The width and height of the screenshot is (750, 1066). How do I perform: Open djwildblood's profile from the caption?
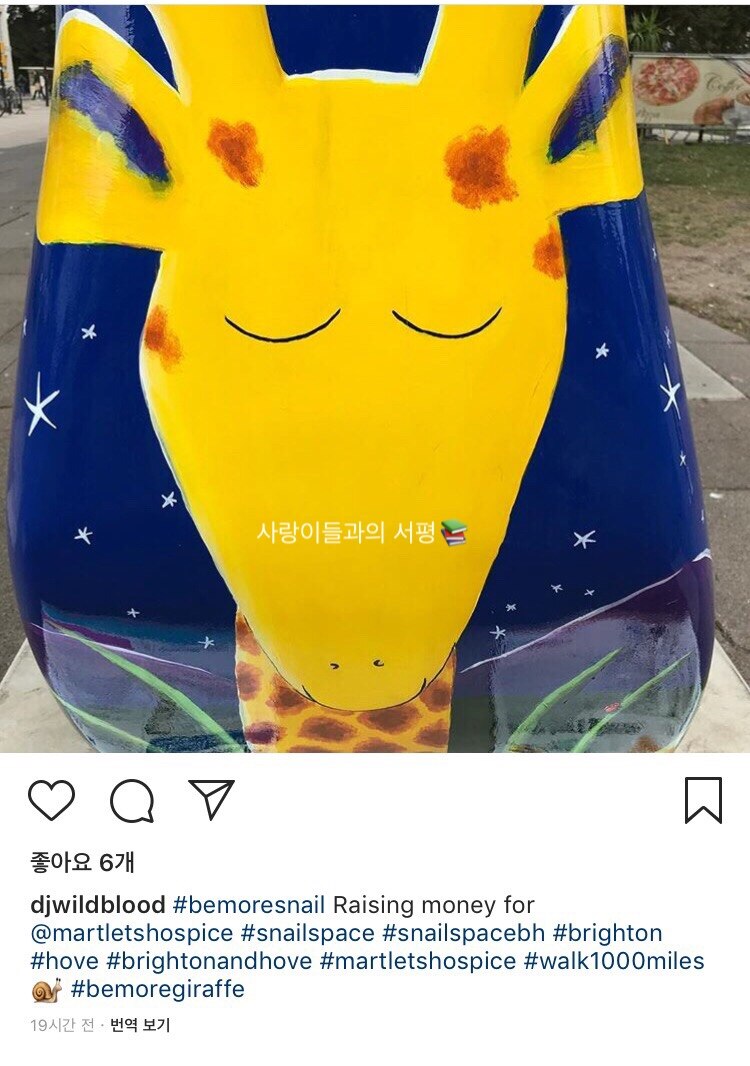98,905
